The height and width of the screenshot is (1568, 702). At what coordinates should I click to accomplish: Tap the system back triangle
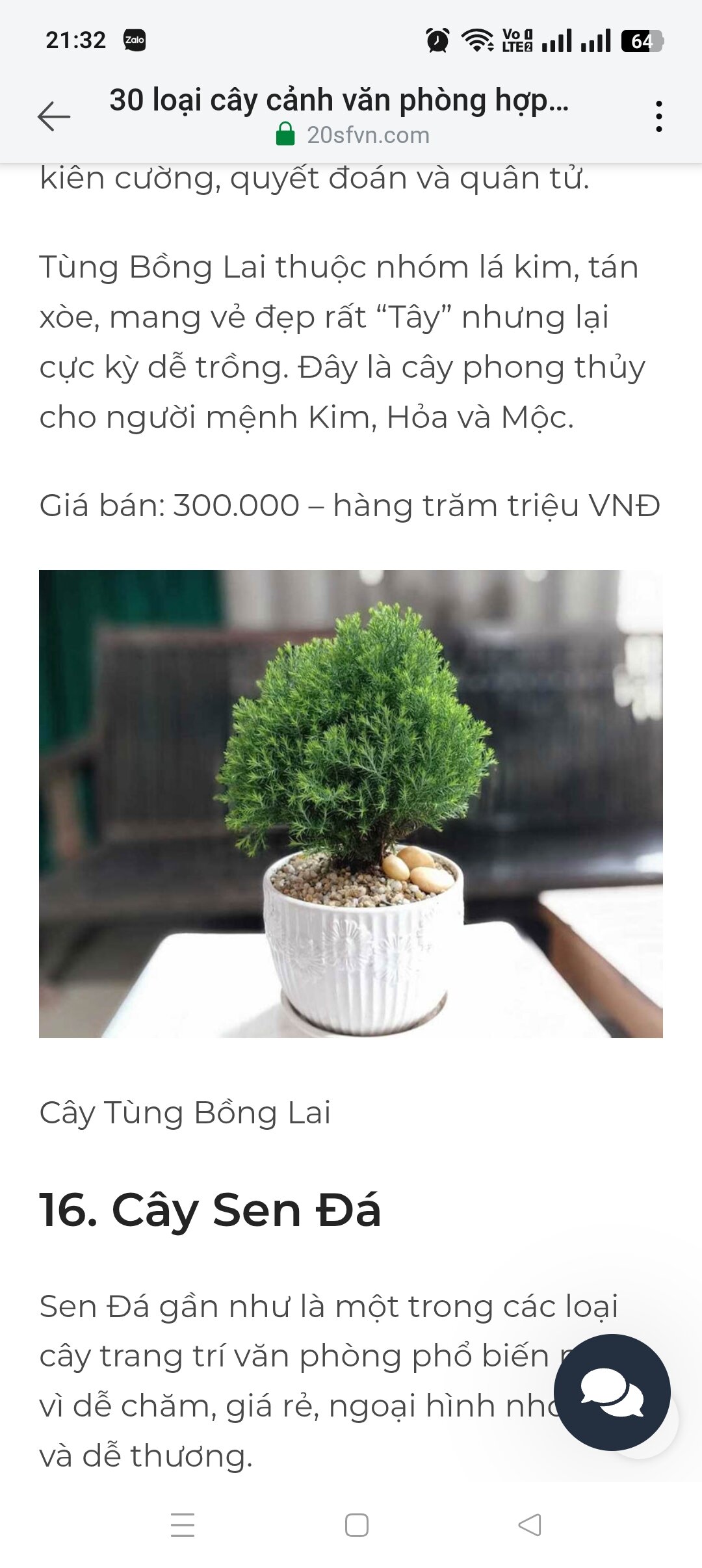(x=530, y=1525)
